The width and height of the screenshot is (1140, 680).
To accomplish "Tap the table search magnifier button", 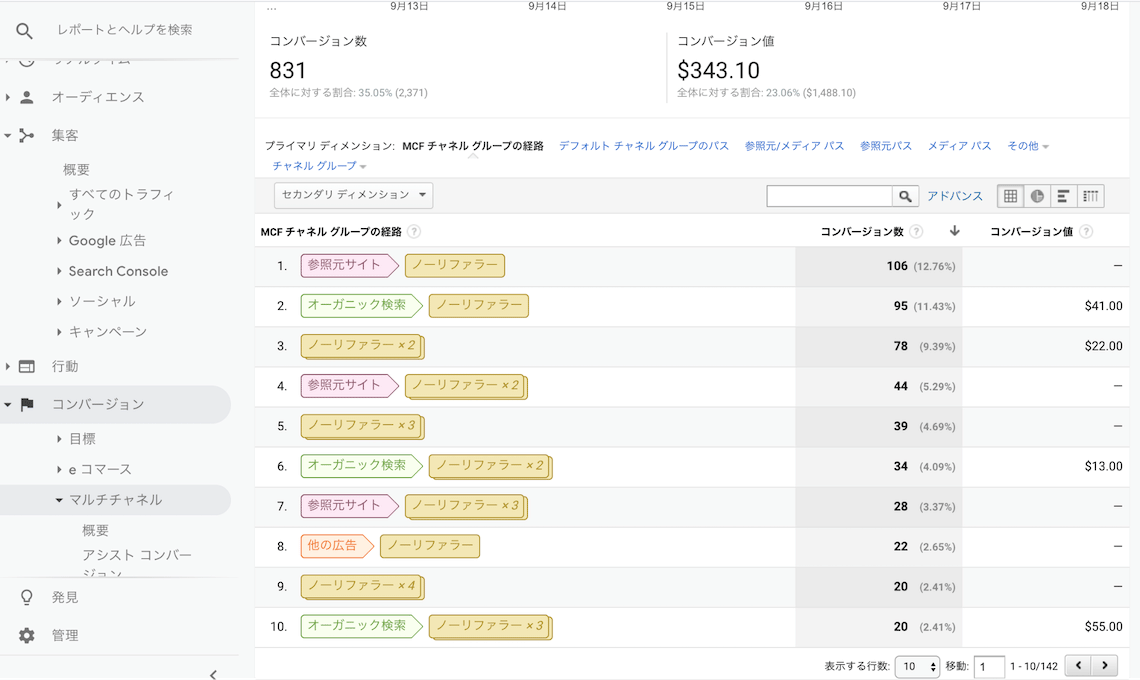I will [905, 196].
